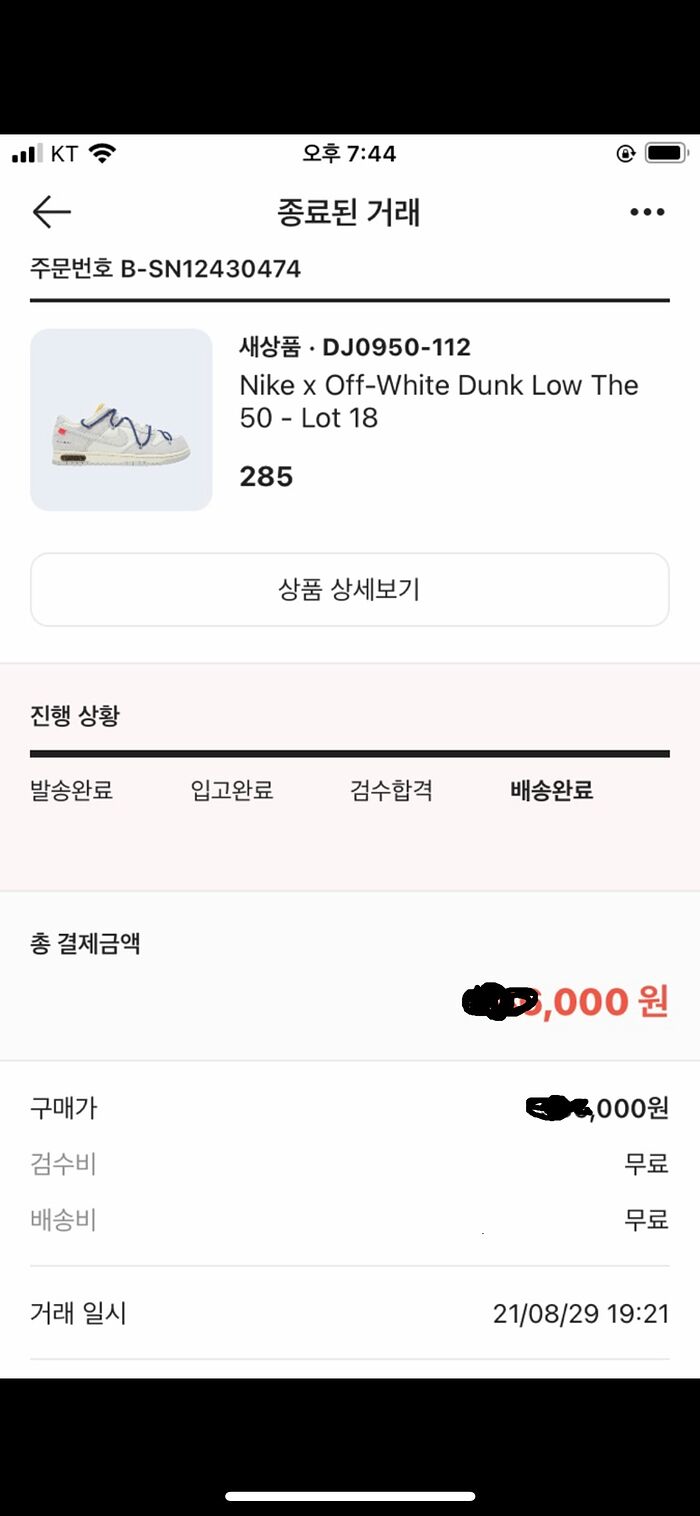Open the three-dot overflow menu

tap(647, 212)
